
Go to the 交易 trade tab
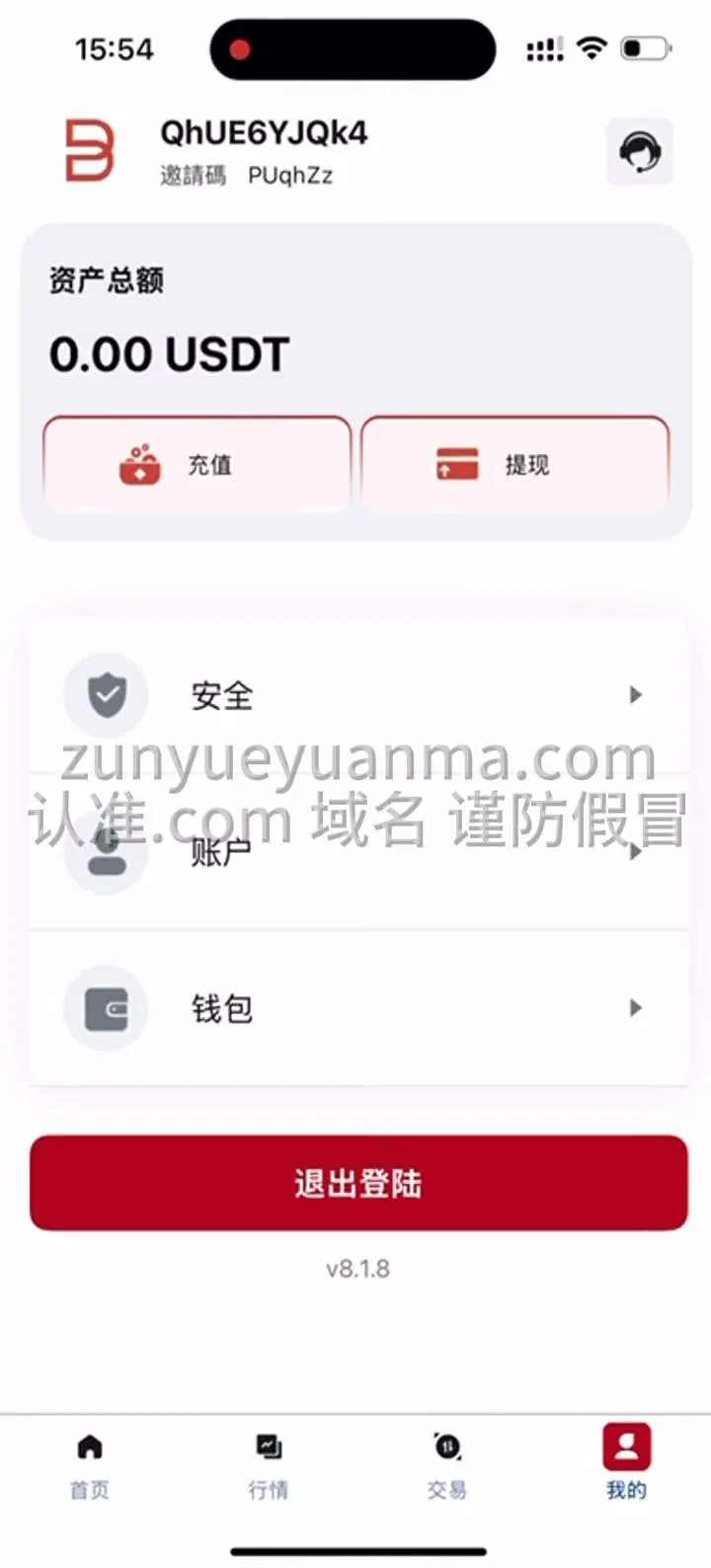(446, 1465)
